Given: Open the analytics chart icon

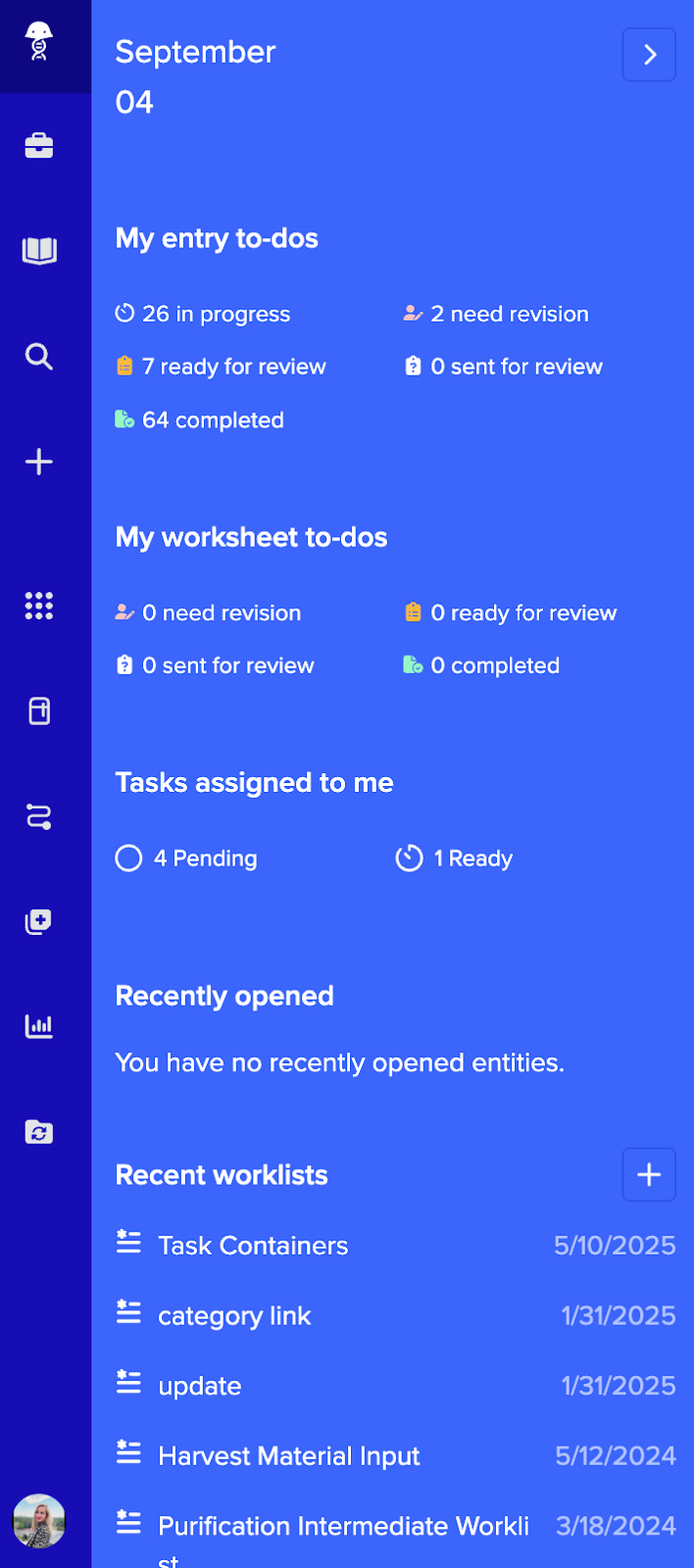Looking at the screenshot, I should pyautogui.click(x=39, y=1026).
